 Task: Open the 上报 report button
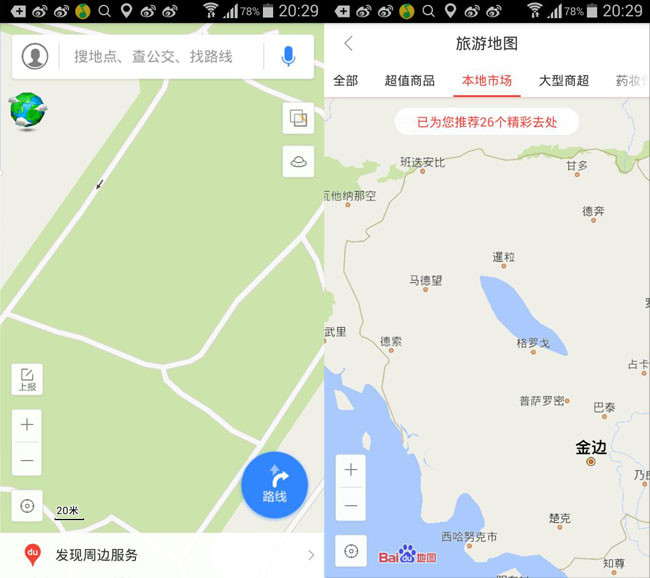27,379
